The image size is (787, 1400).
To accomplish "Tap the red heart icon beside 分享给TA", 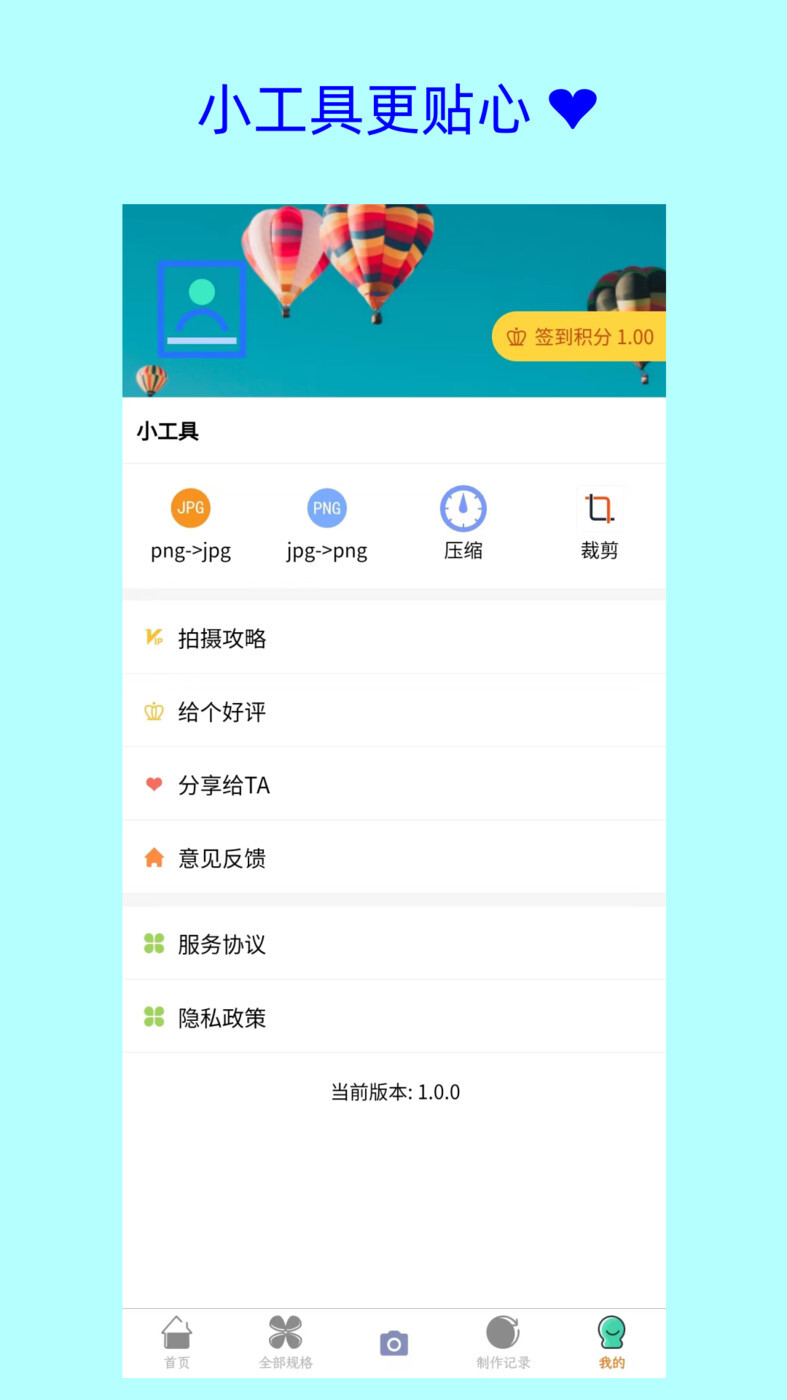I will pos(154,784).
